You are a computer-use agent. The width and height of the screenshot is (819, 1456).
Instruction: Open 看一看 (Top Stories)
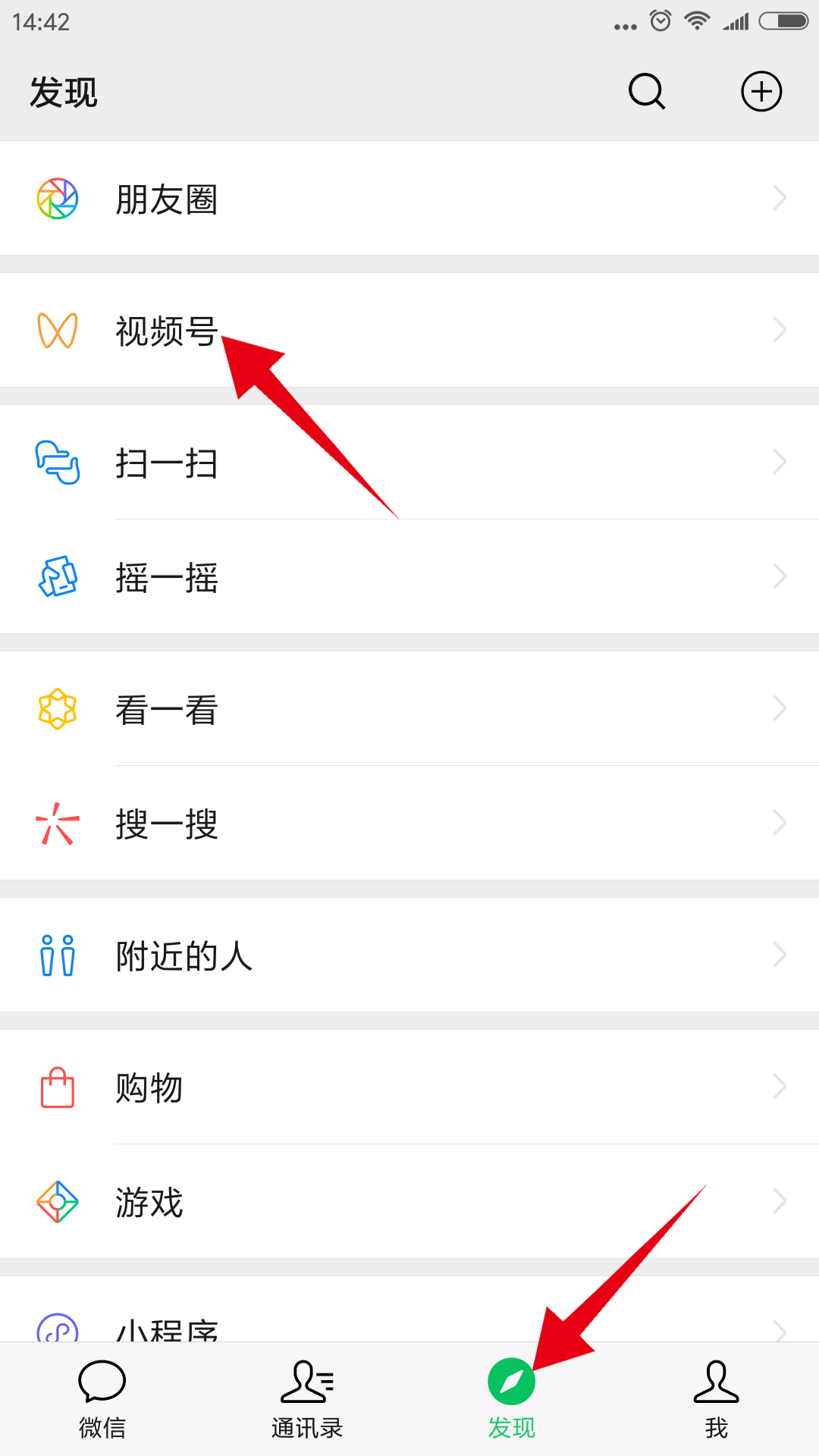(409, 709)
